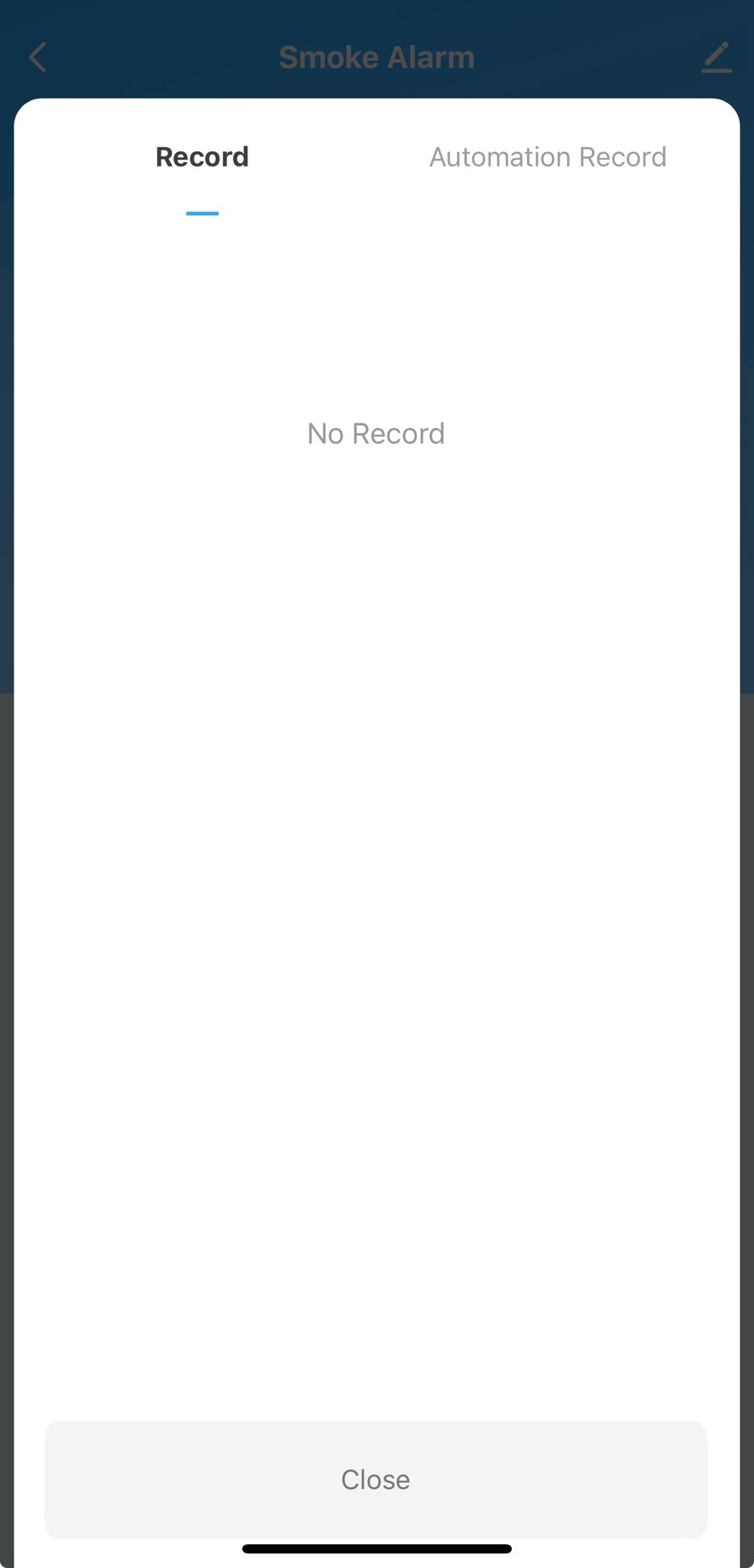Switch to the Automation Record tab
This screenshot has width=754, height=1568.
pos(547,157)
